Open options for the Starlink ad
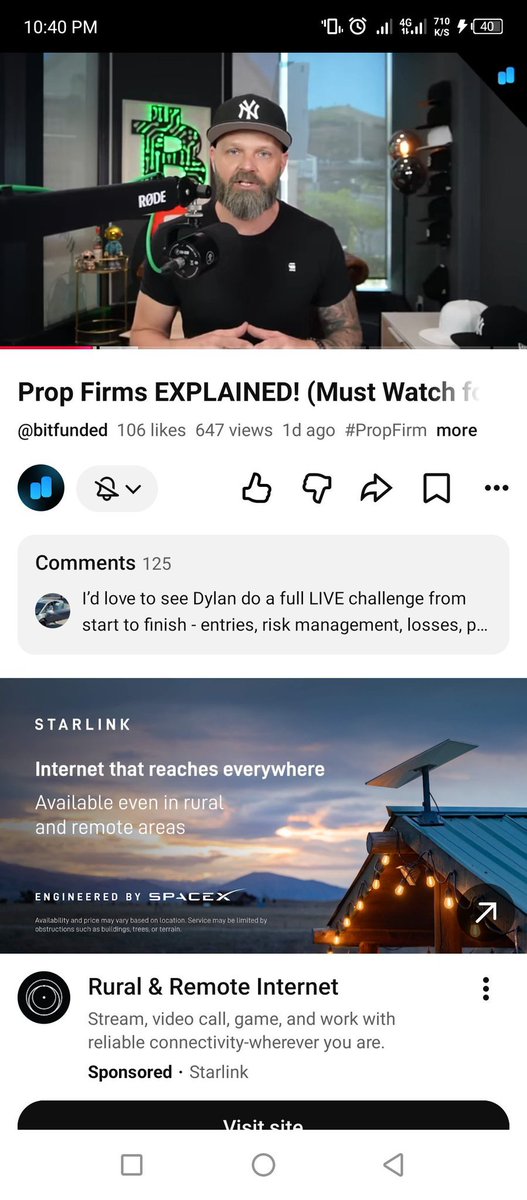 point(486,989)
